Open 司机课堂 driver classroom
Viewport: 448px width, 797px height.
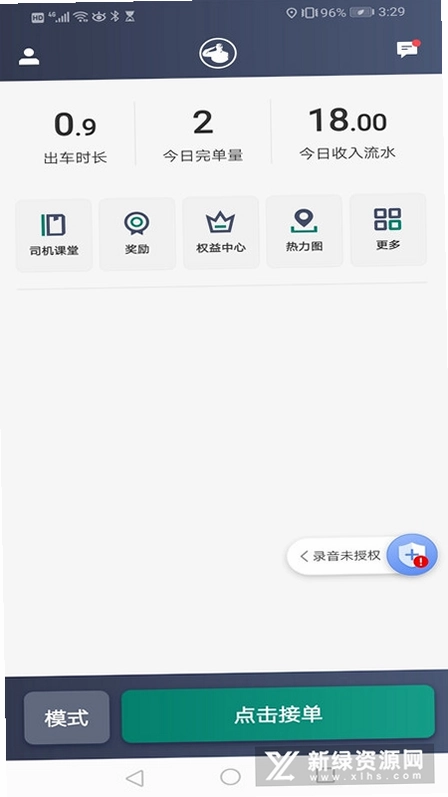(x=54, y=235)
